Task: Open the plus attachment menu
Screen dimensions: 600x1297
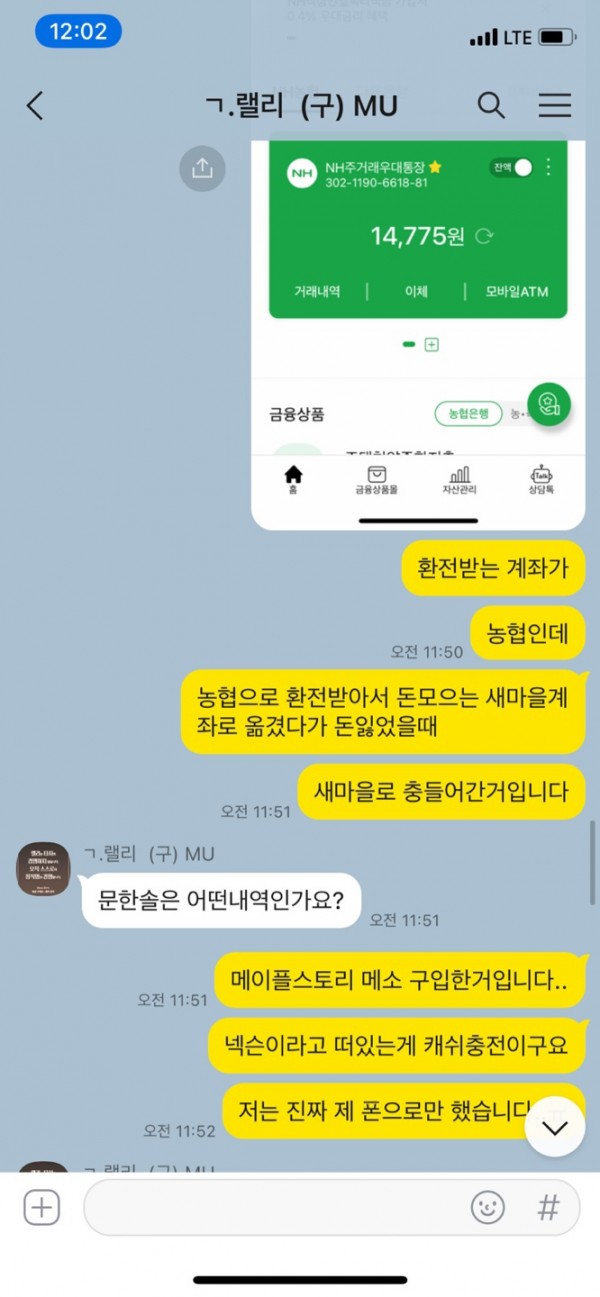Action: click(42, 1208)
